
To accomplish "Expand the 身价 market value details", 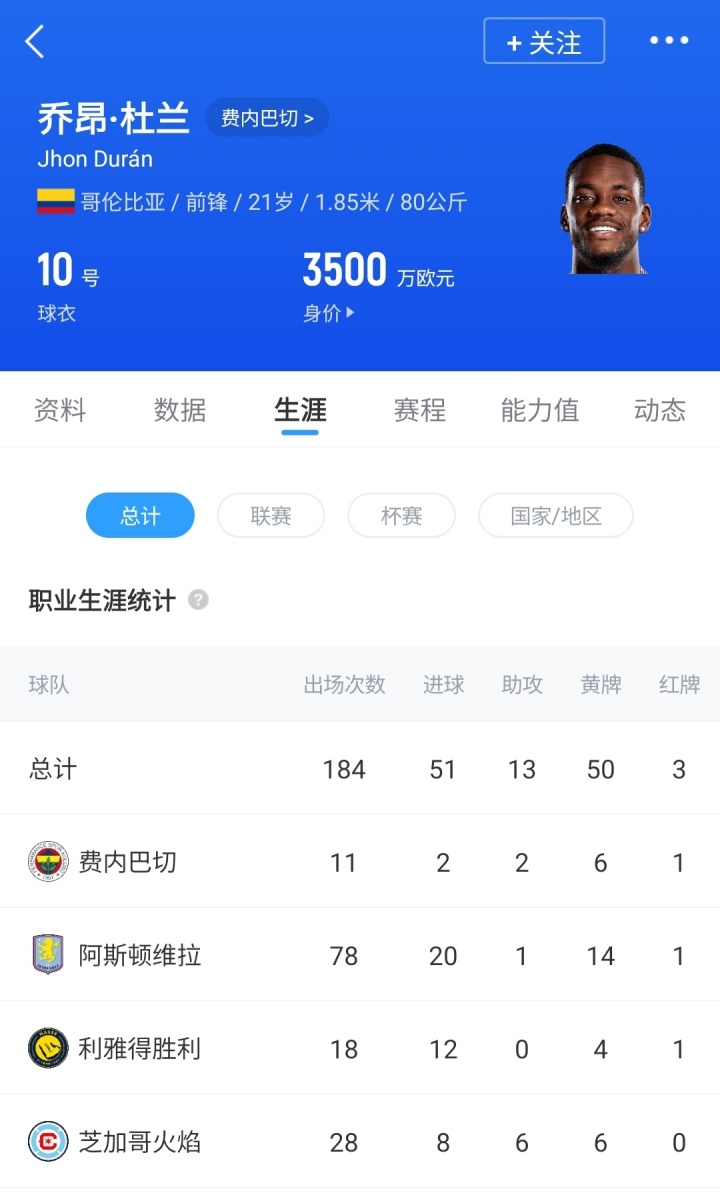I will coord(329,314).
